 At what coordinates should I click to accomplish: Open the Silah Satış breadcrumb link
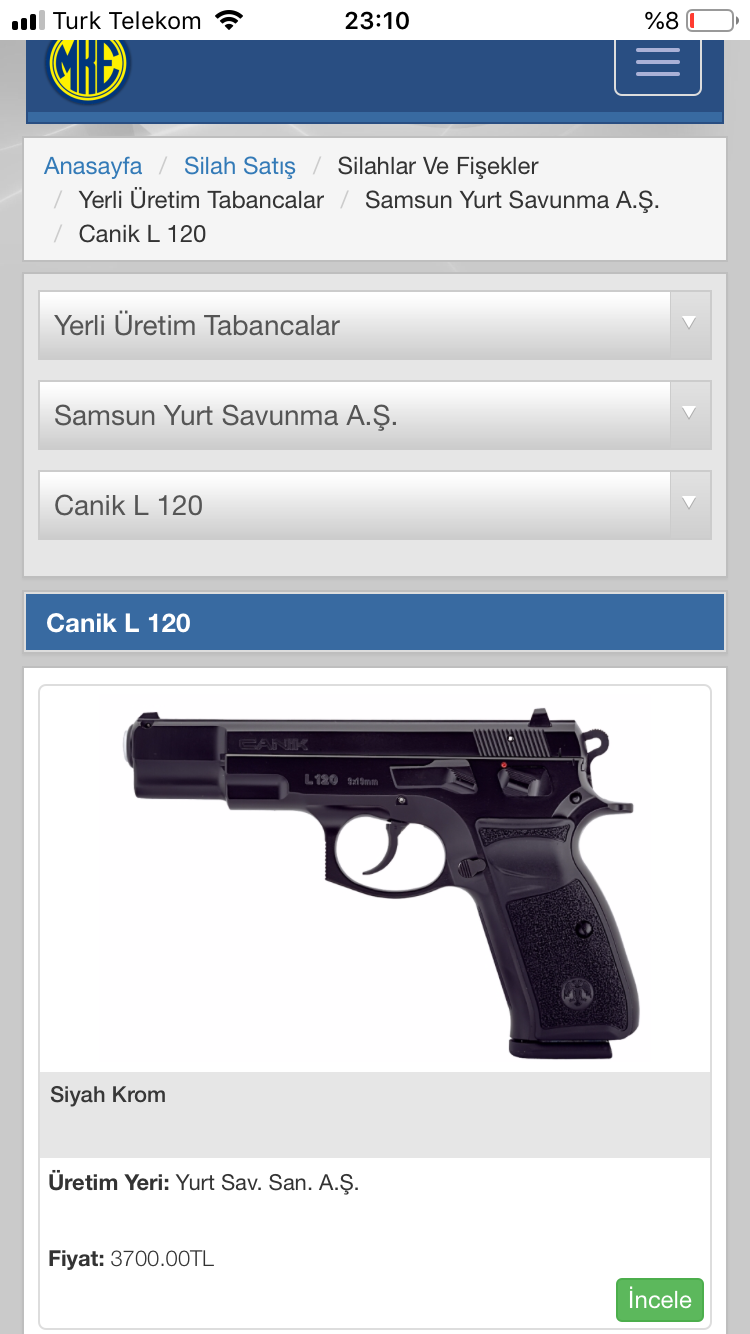click(240, 166)
